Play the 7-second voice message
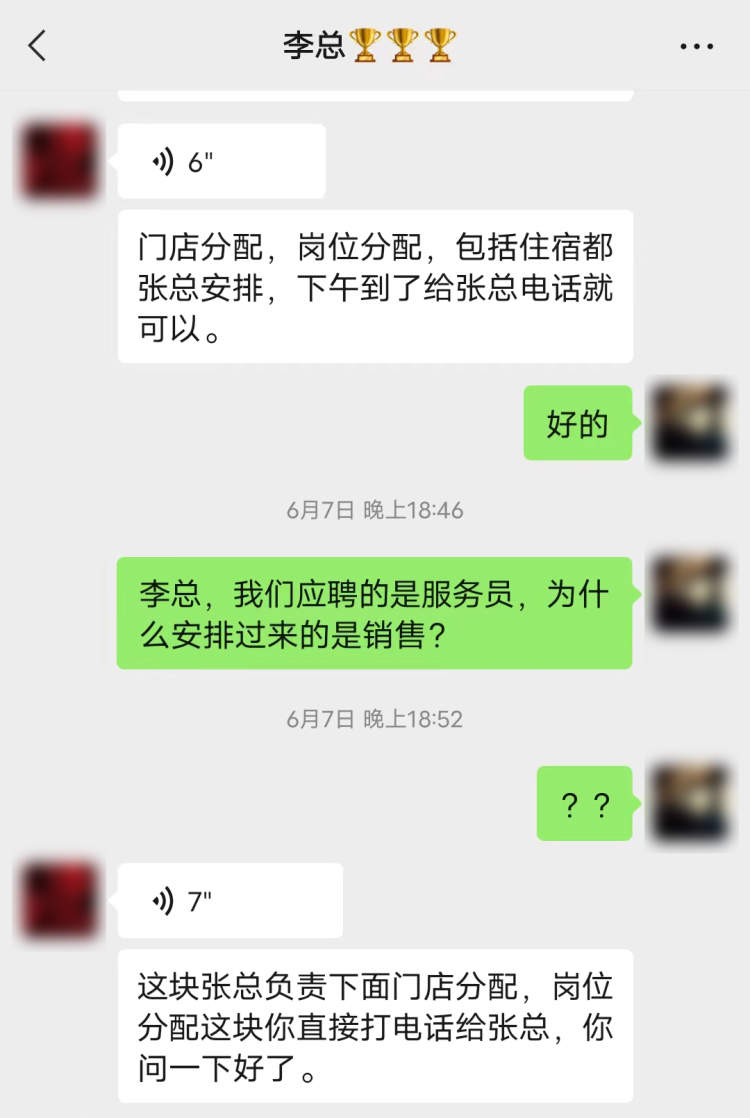Screen dimensions: 750x1118 point(229,901)
